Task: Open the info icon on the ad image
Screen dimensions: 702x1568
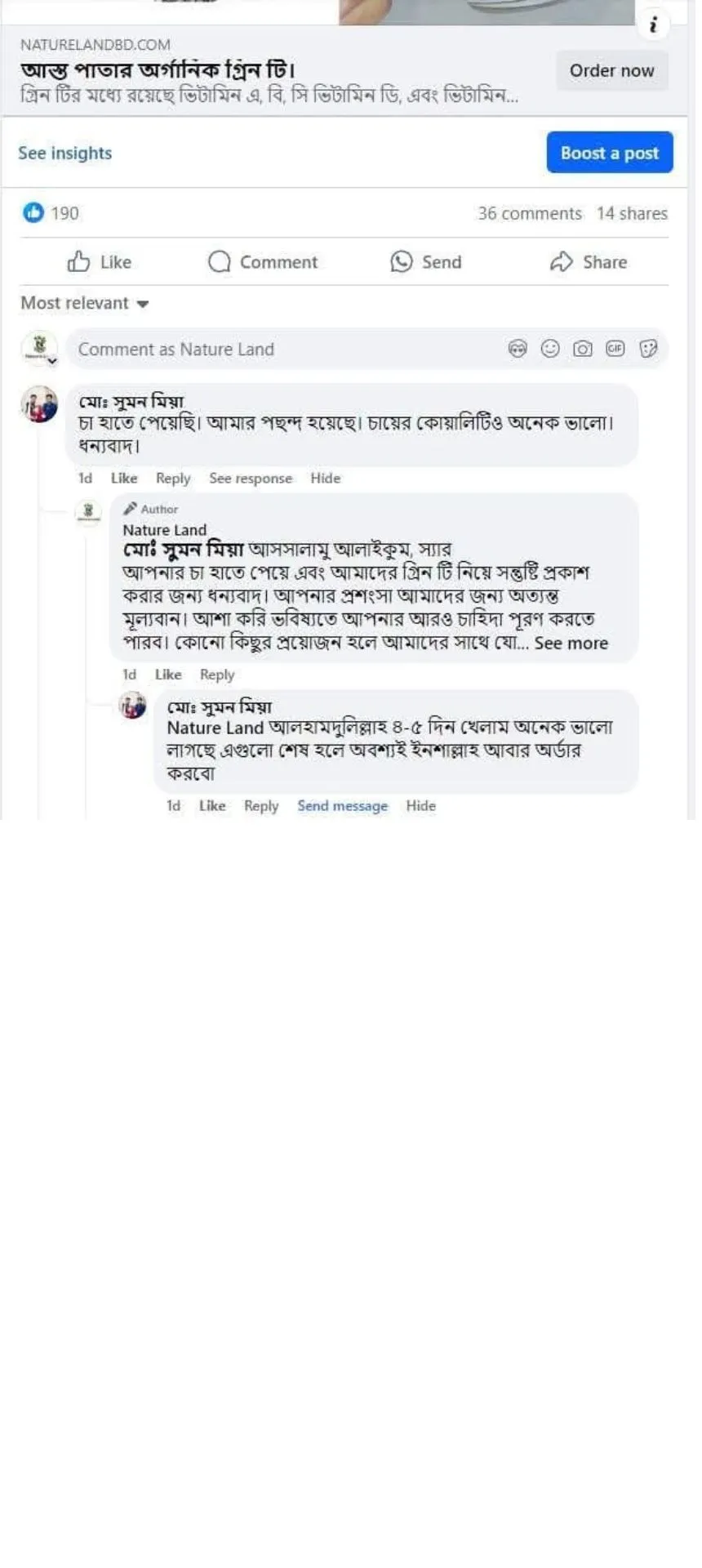Action: coord(653,24)
